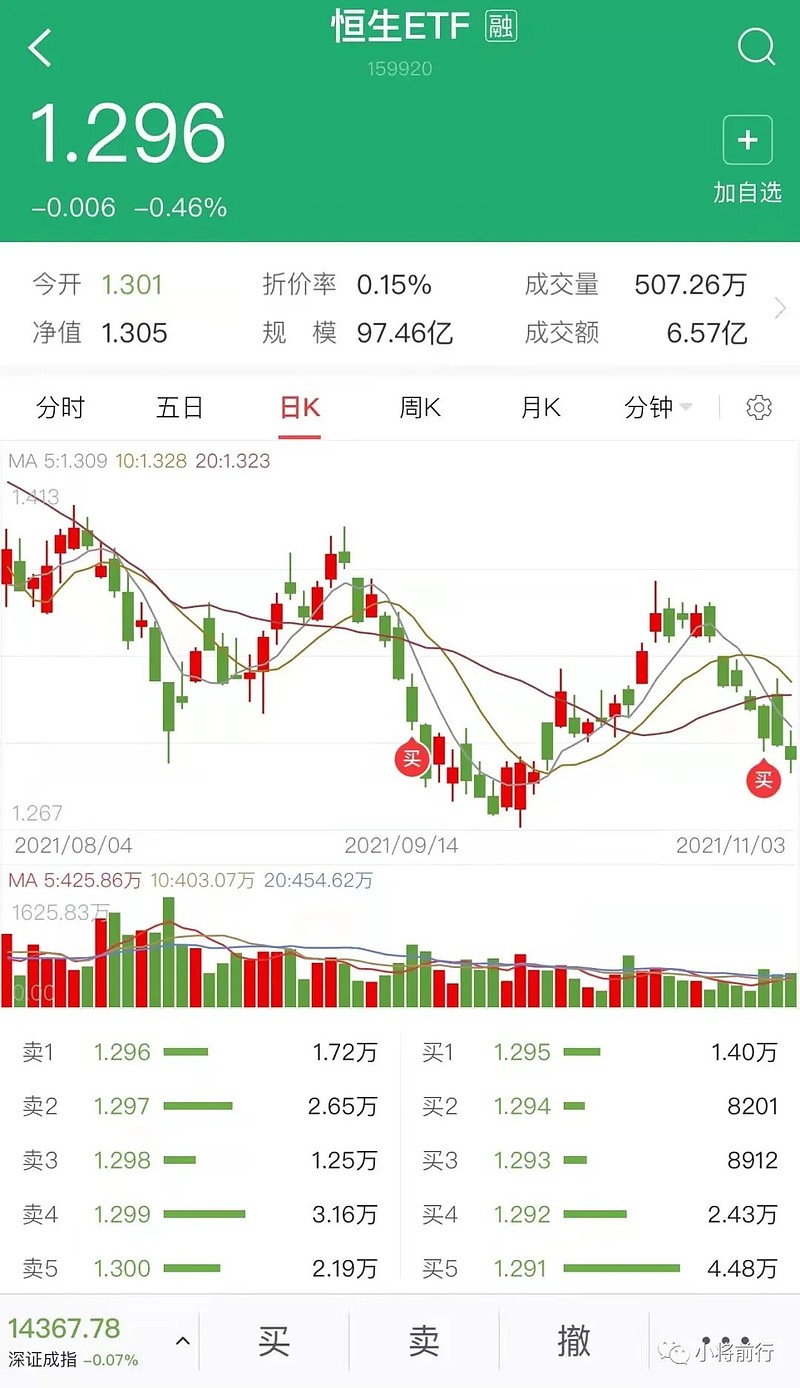Select the 卖1 price row 1.296

pyautogui.click(x=200, y=1052)
